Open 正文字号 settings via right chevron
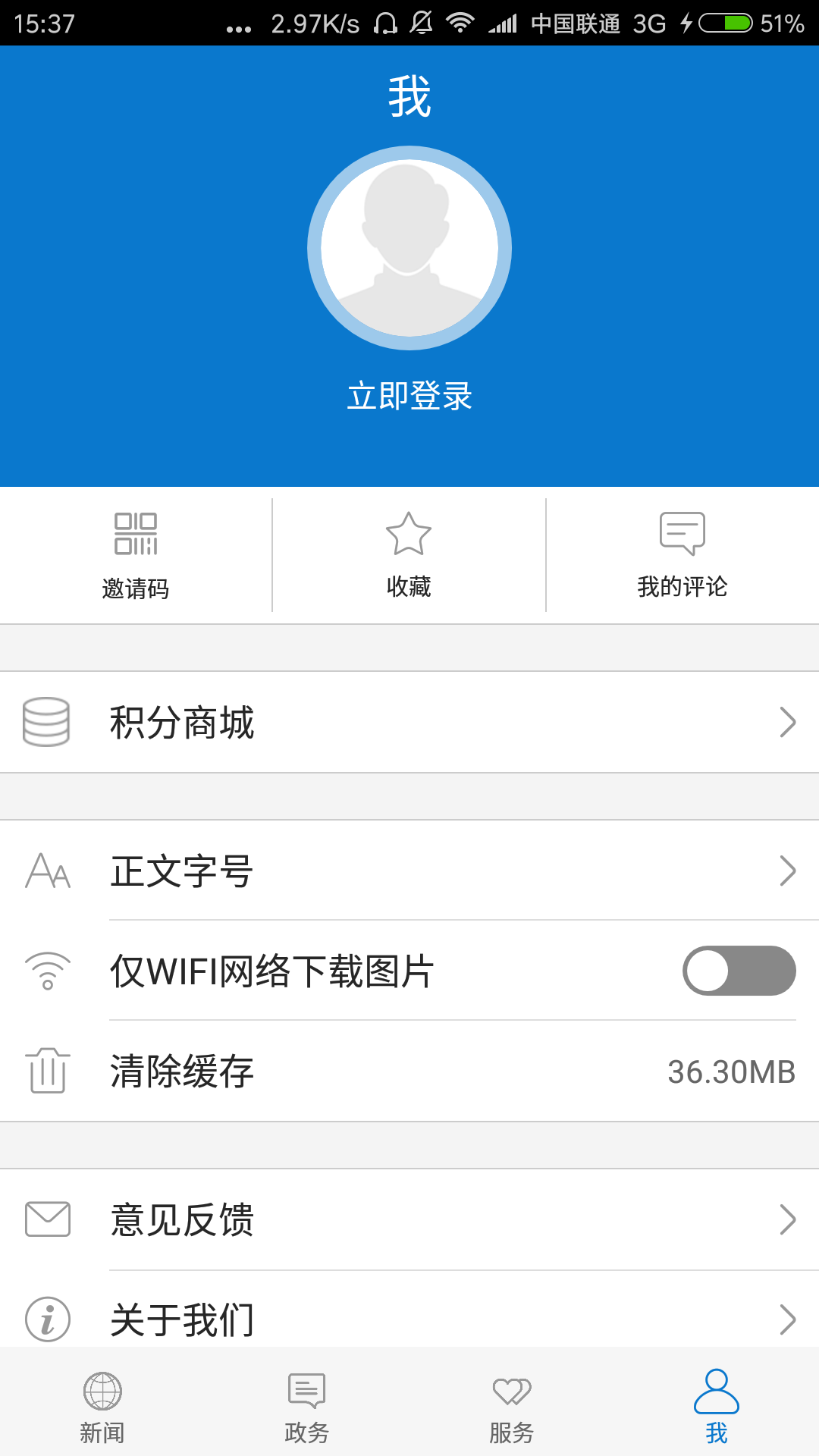819x1456 pixels. (787, 872)
